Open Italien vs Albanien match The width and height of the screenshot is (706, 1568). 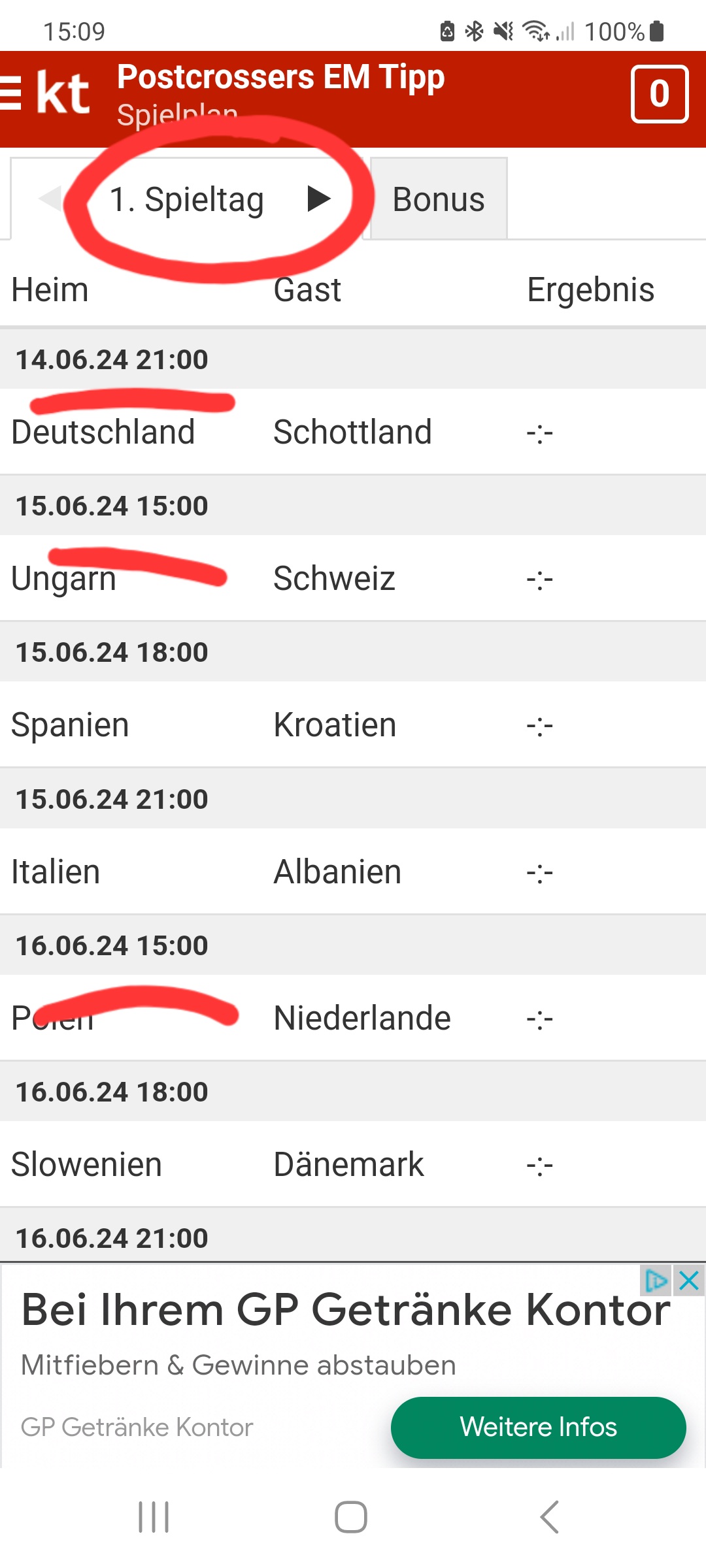pos(352,872)
